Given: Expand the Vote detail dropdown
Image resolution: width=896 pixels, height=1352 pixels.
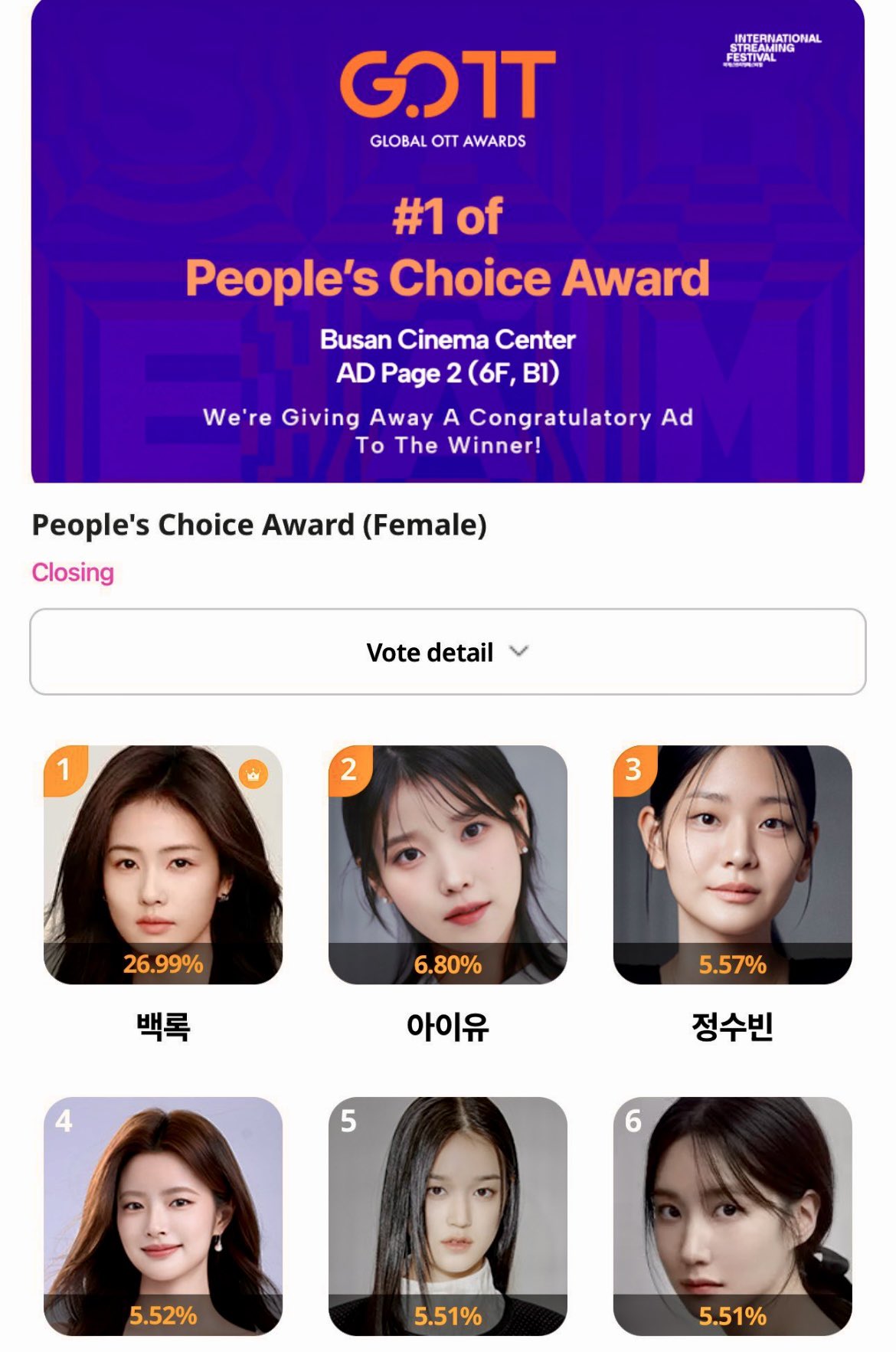Looking at the screenshot, I should (447, 652).
